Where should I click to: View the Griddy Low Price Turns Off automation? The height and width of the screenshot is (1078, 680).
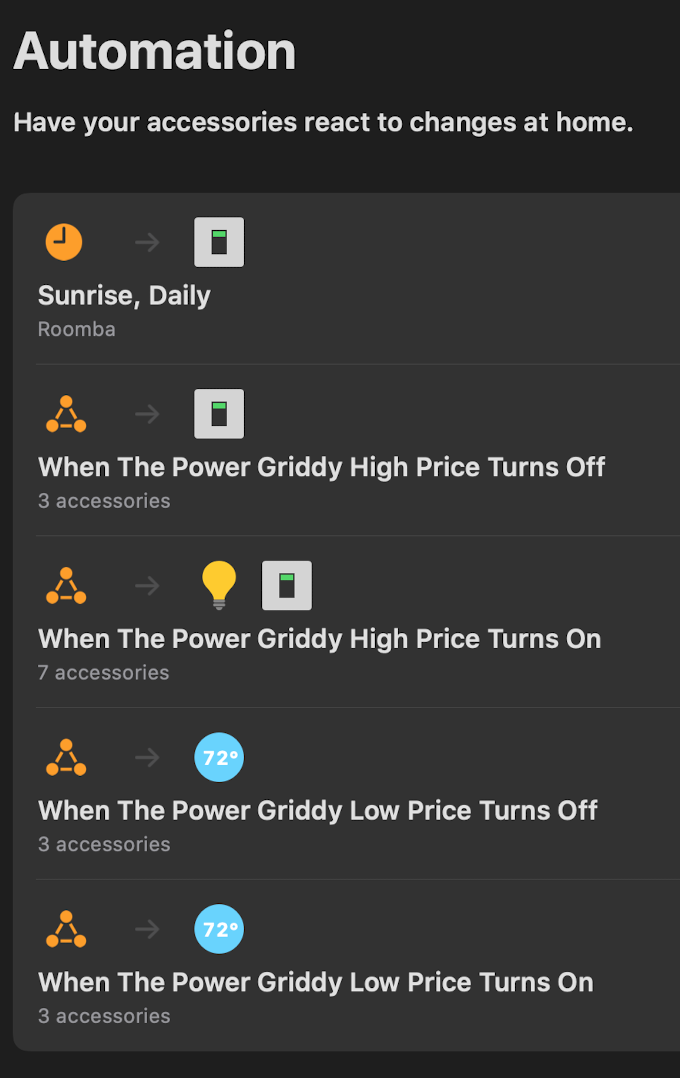(317, 810)
